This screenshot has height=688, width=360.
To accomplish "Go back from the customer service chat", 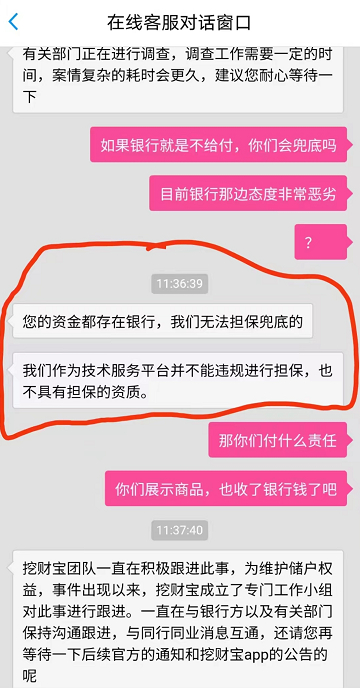I will point(13,22).
